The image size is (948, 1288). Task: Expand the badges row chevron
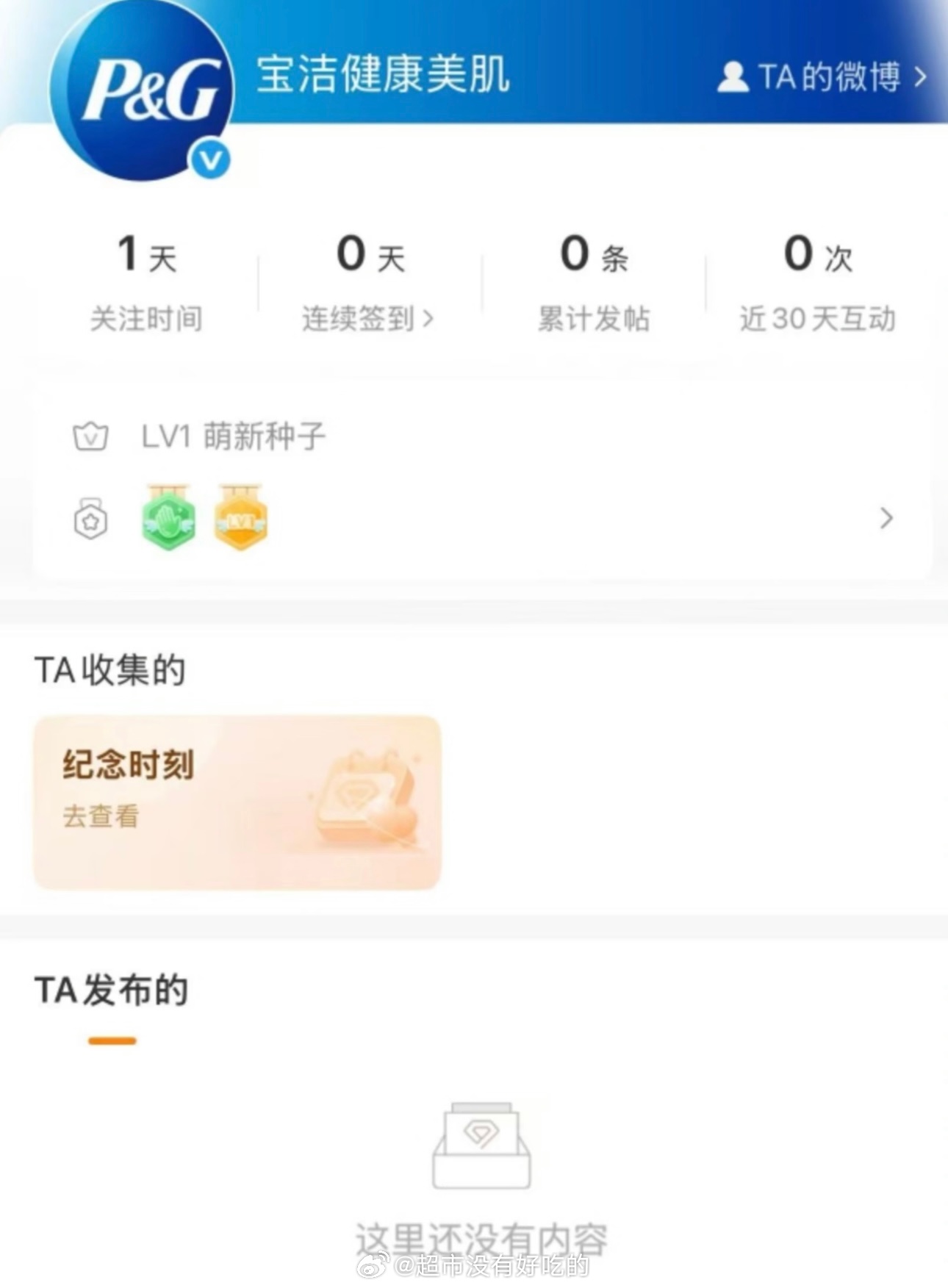point(886,519)
